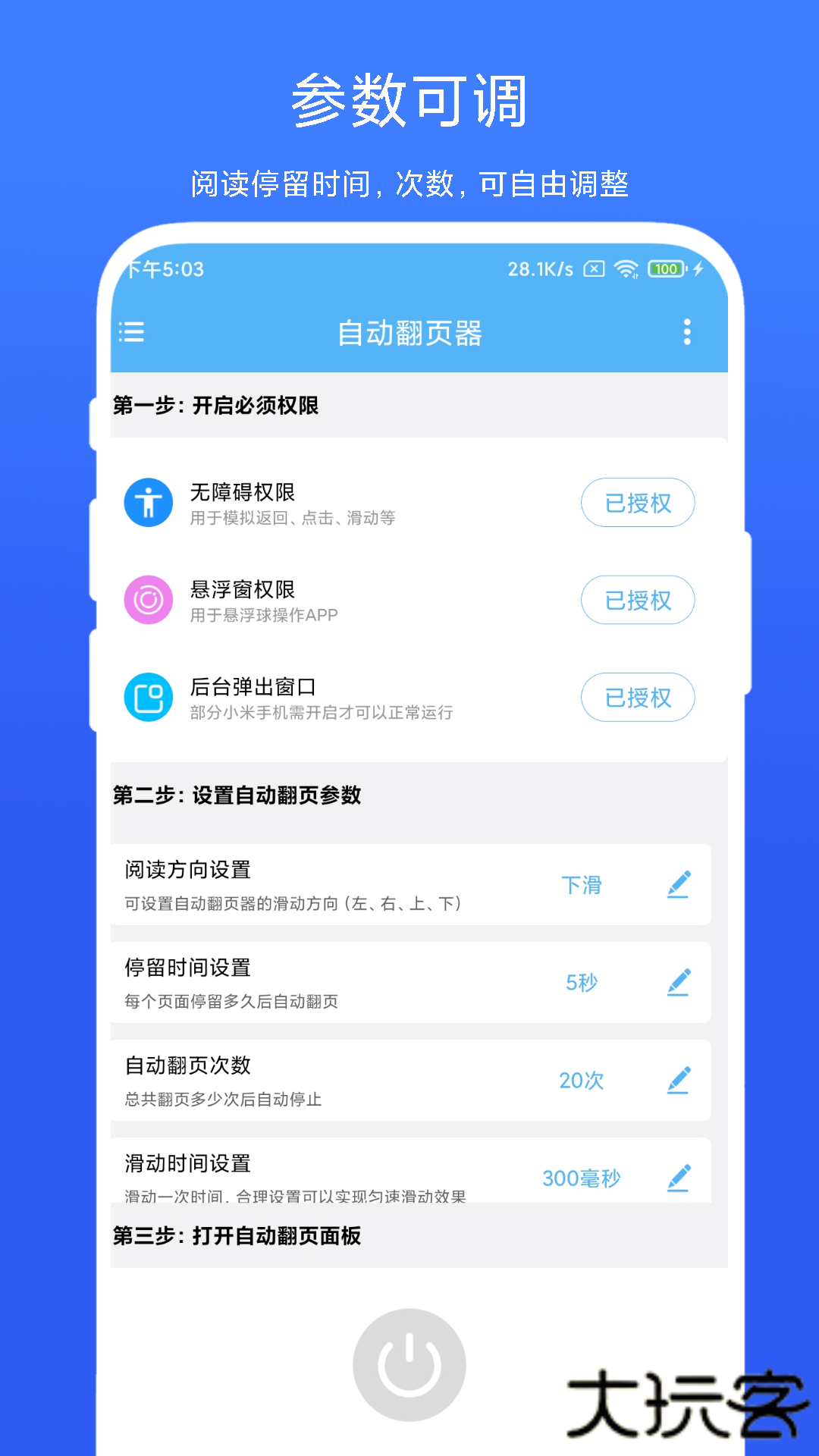819x1456 pixels.
Task: Open the three-dot overflow menu
Action: [687, 332]
